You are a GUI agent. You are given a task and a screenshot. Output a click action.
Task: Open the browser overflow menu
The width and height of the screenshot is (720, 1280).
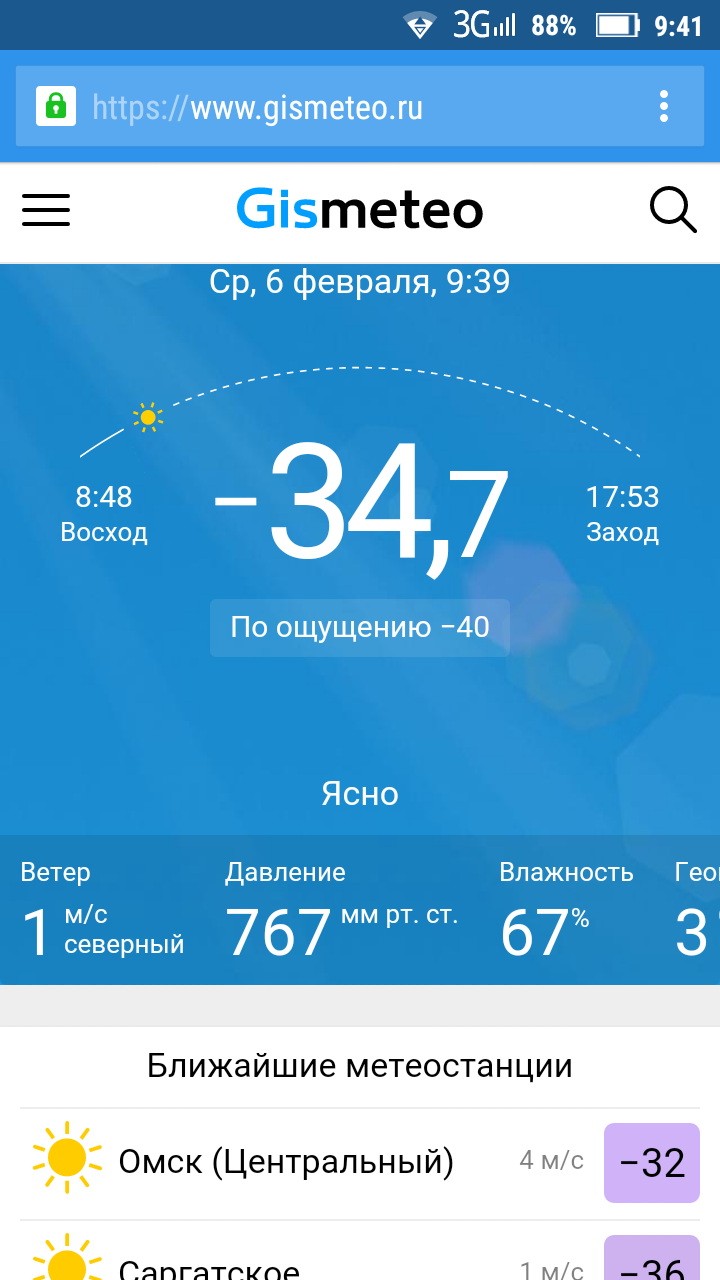664,106
